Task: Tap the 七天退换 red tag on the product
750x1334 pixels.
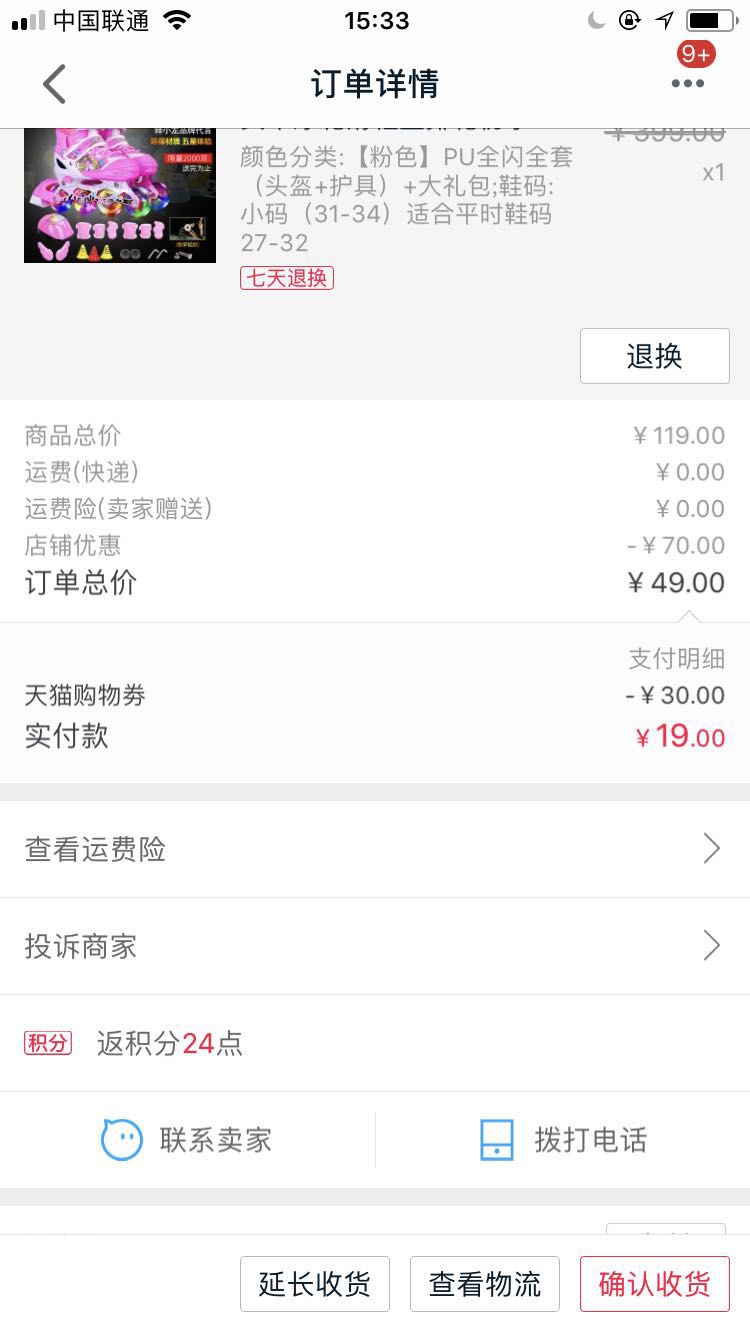Action: pyautogui.click(x=286, y=277)
